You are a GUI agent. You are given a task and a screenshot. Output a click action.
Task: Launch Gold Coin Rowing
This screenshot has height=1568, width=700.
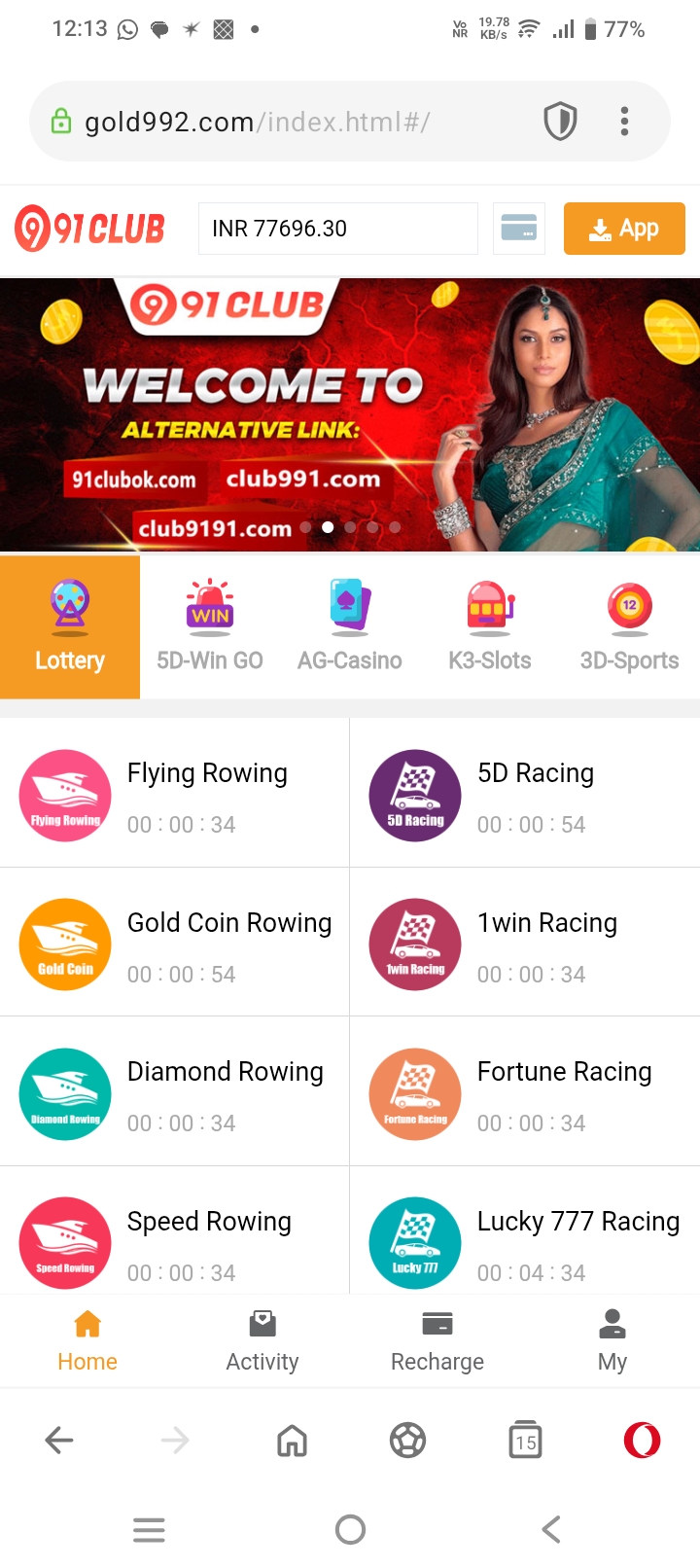pyautogui.click(x=175, y=944)
